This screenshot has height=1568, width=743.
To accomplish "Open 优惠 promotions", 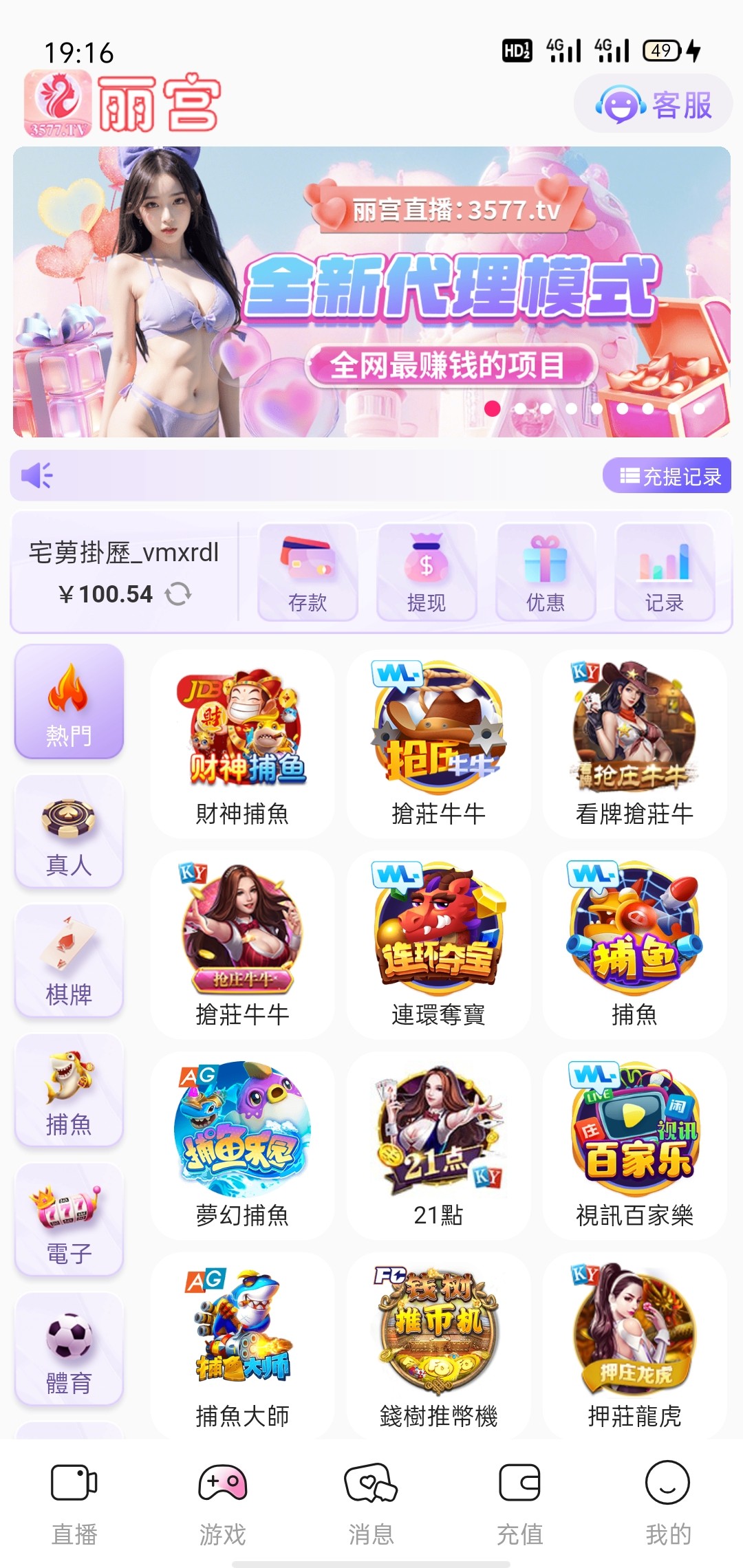I will click(x=546, y=572).
